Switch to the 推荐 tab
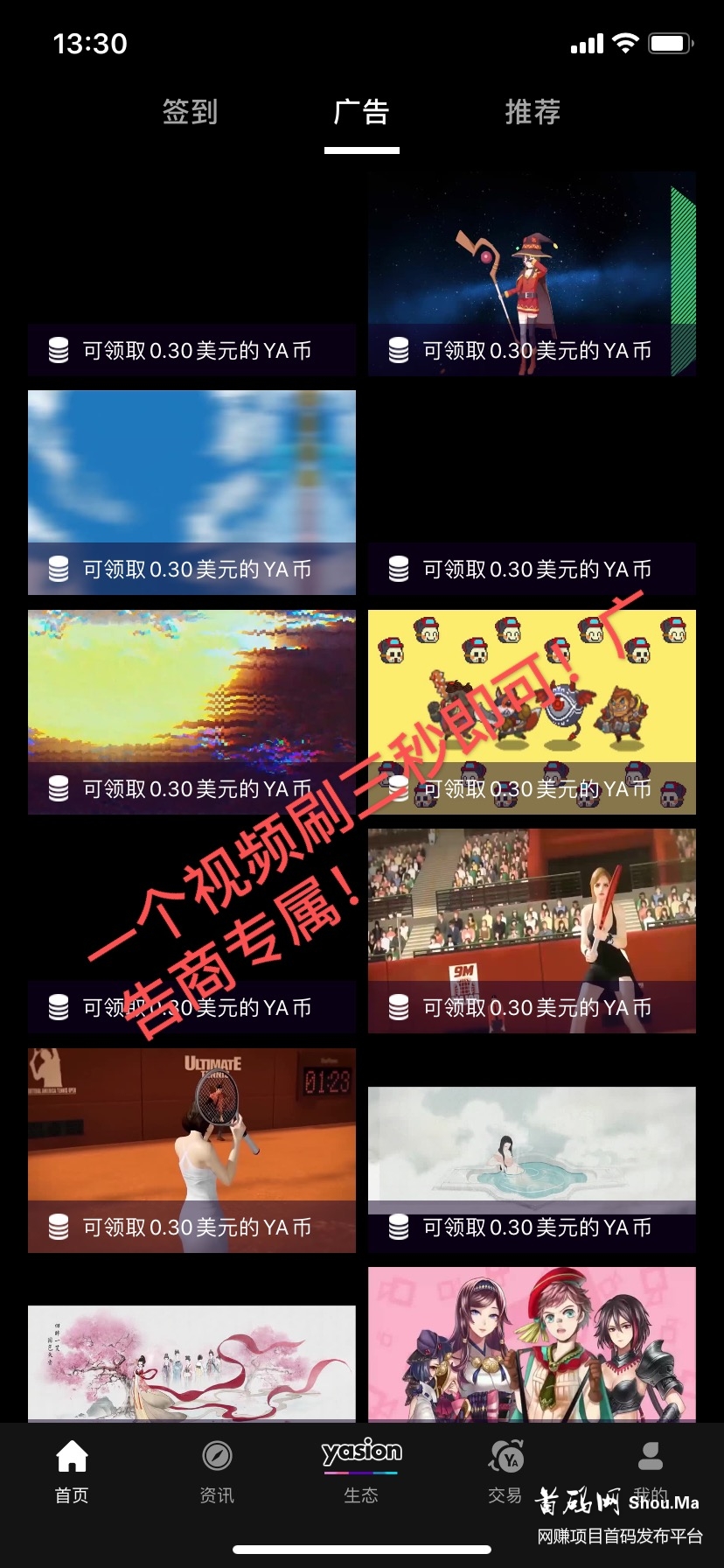Viewport: 724px width, 1568px height. 533,113
